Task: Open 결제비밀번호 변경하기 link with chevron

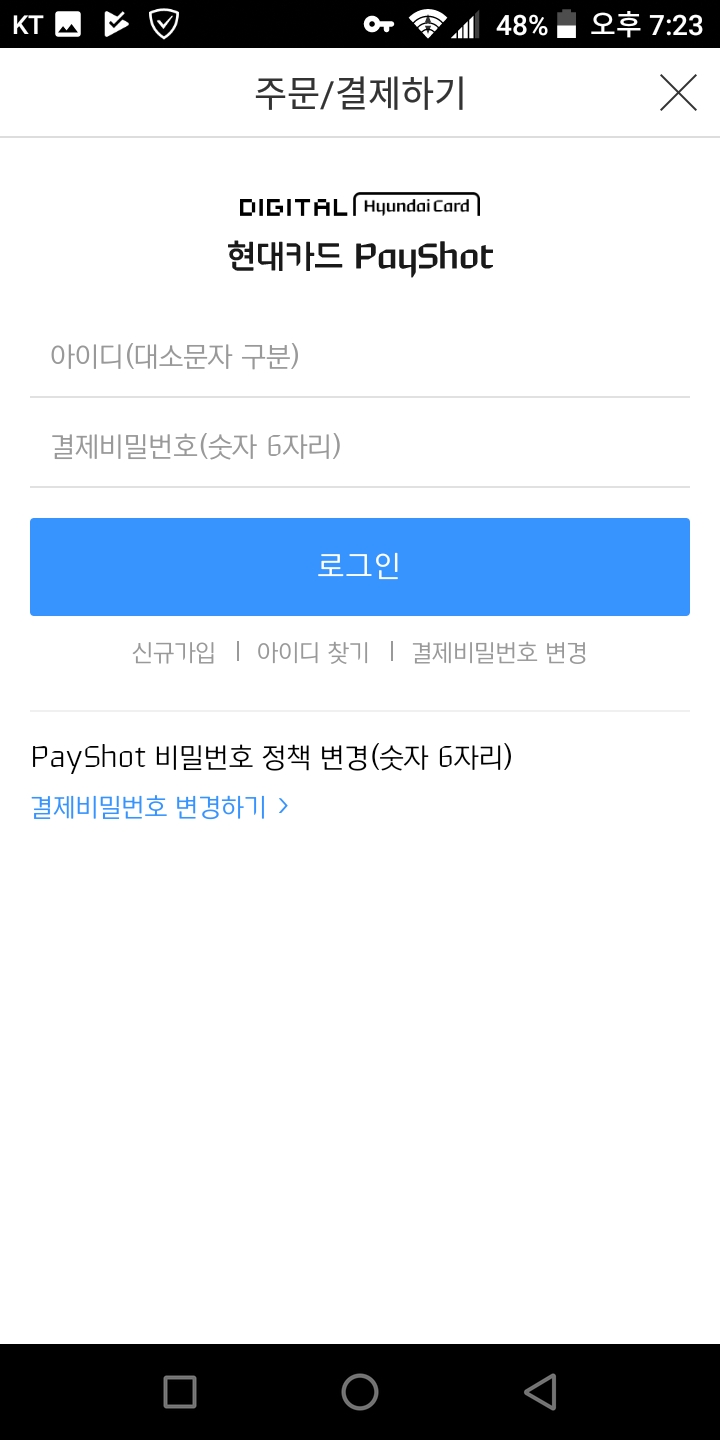Action: click(160, 806)
